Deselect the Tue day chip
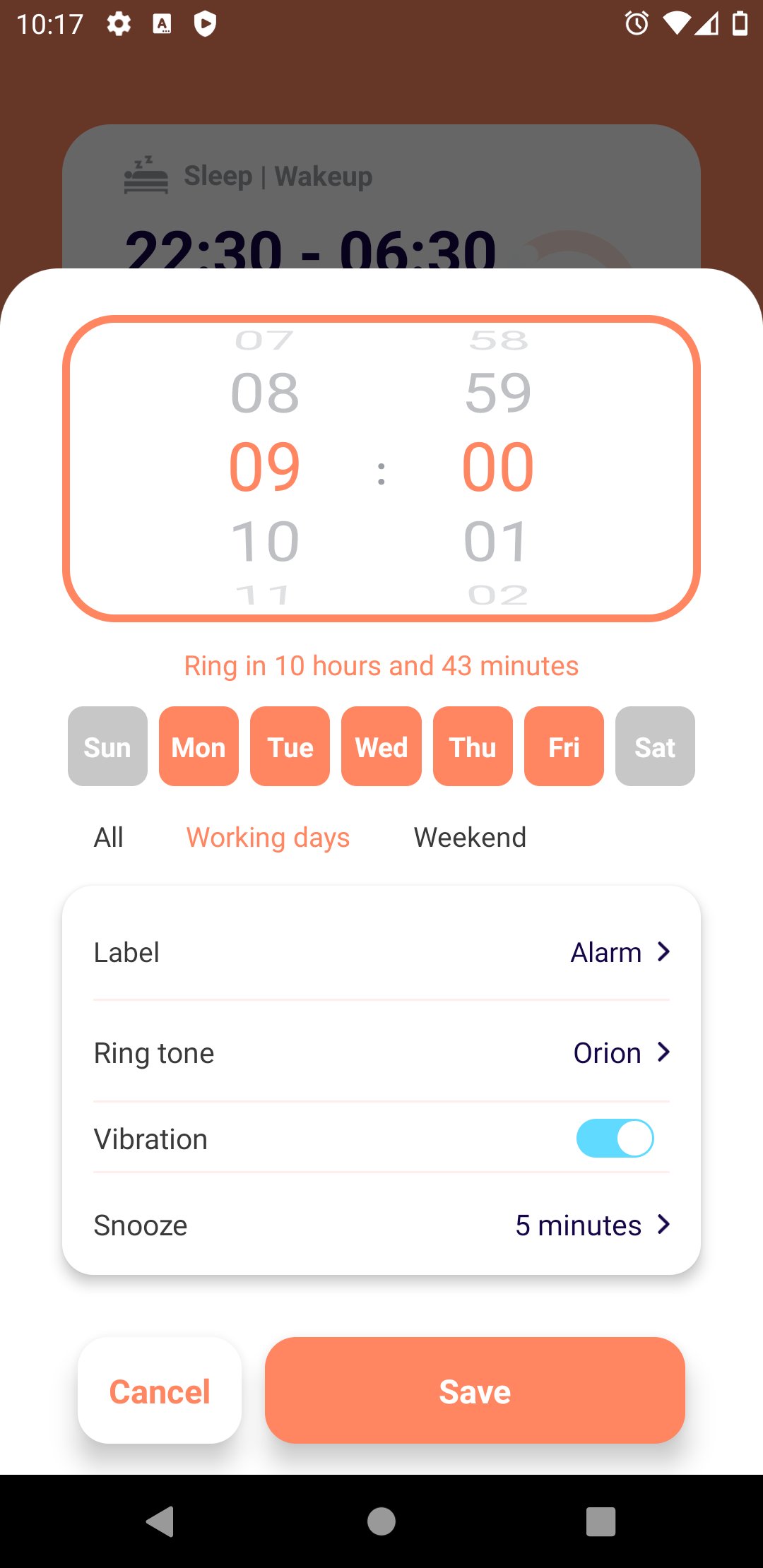The width and height of the screenshot is (763, 1568). 290,747
